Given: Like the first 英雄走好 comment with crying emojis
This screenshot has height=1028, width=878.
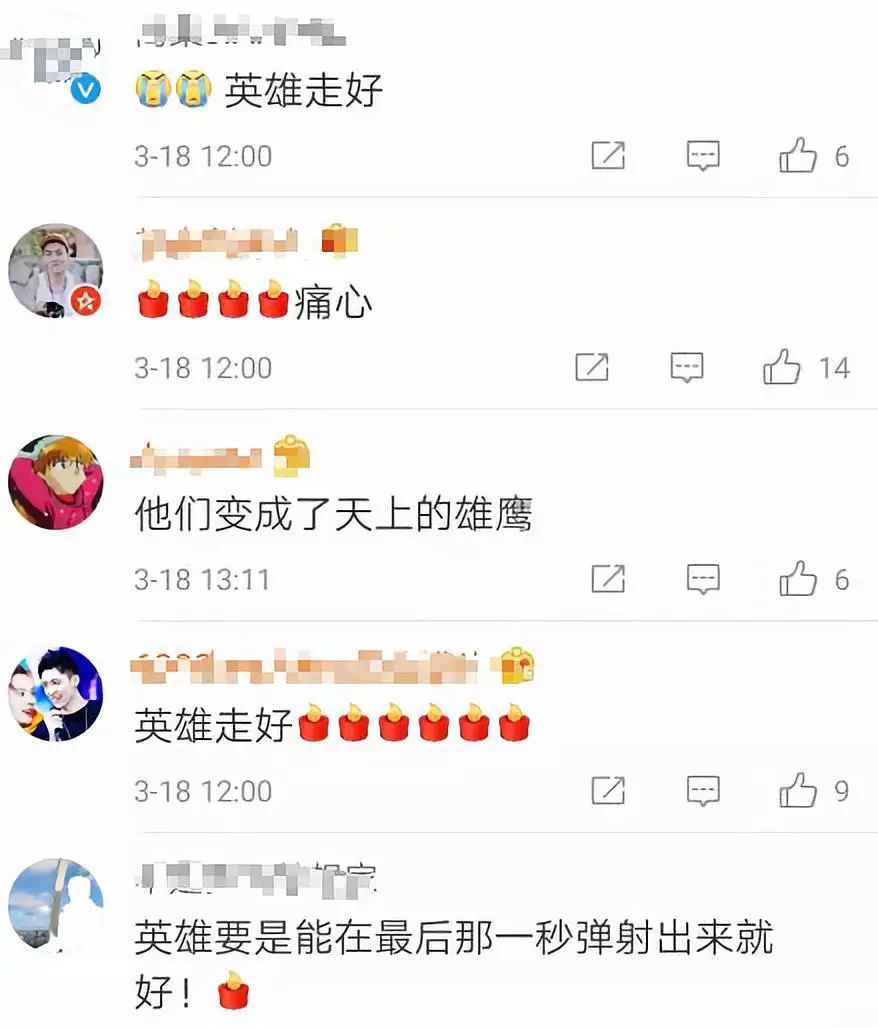Looking at the screenshot, I should point(797,155).
